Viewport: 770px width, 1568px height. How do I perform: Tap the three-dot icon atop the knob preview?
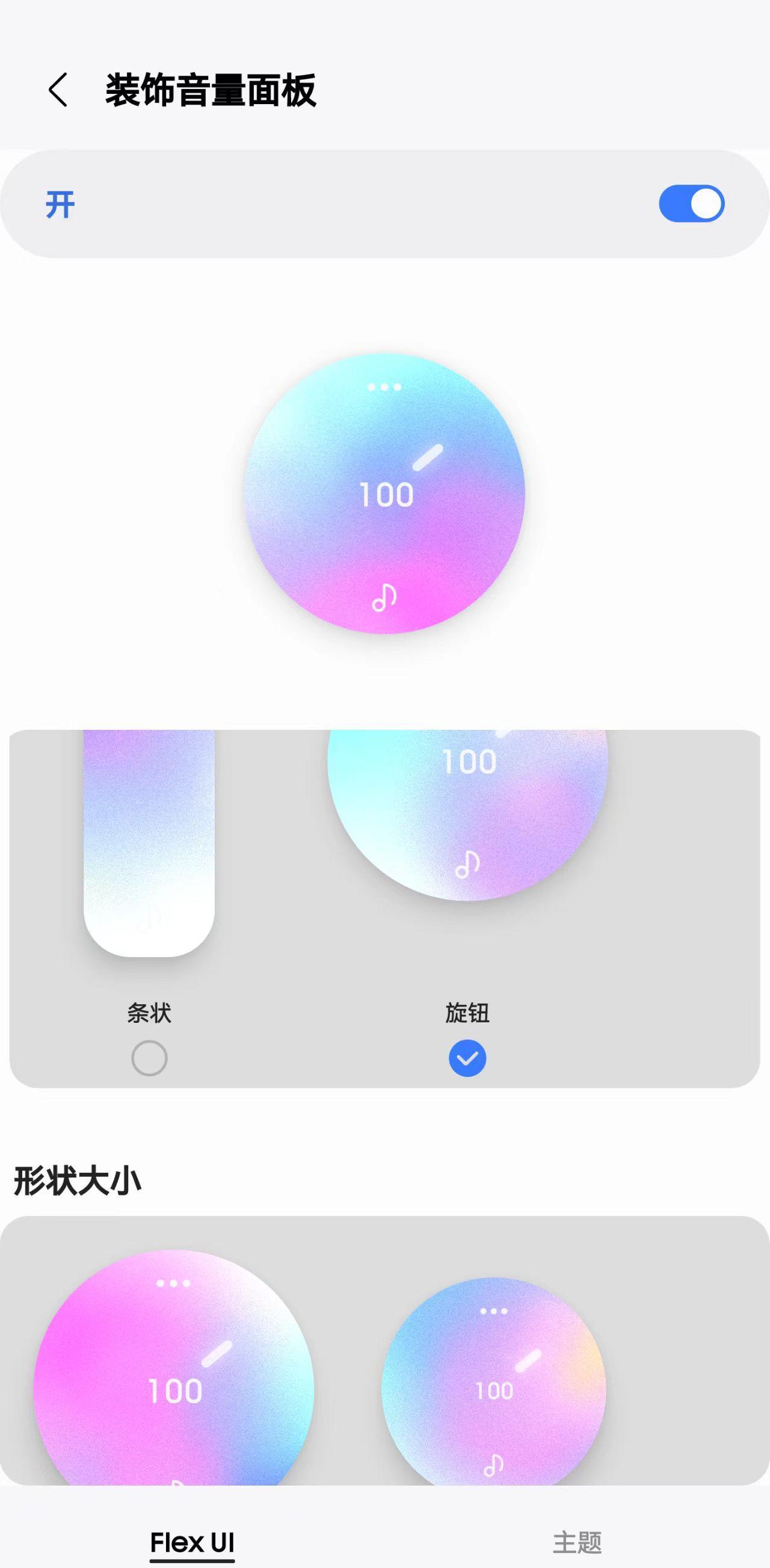[384, 387]
